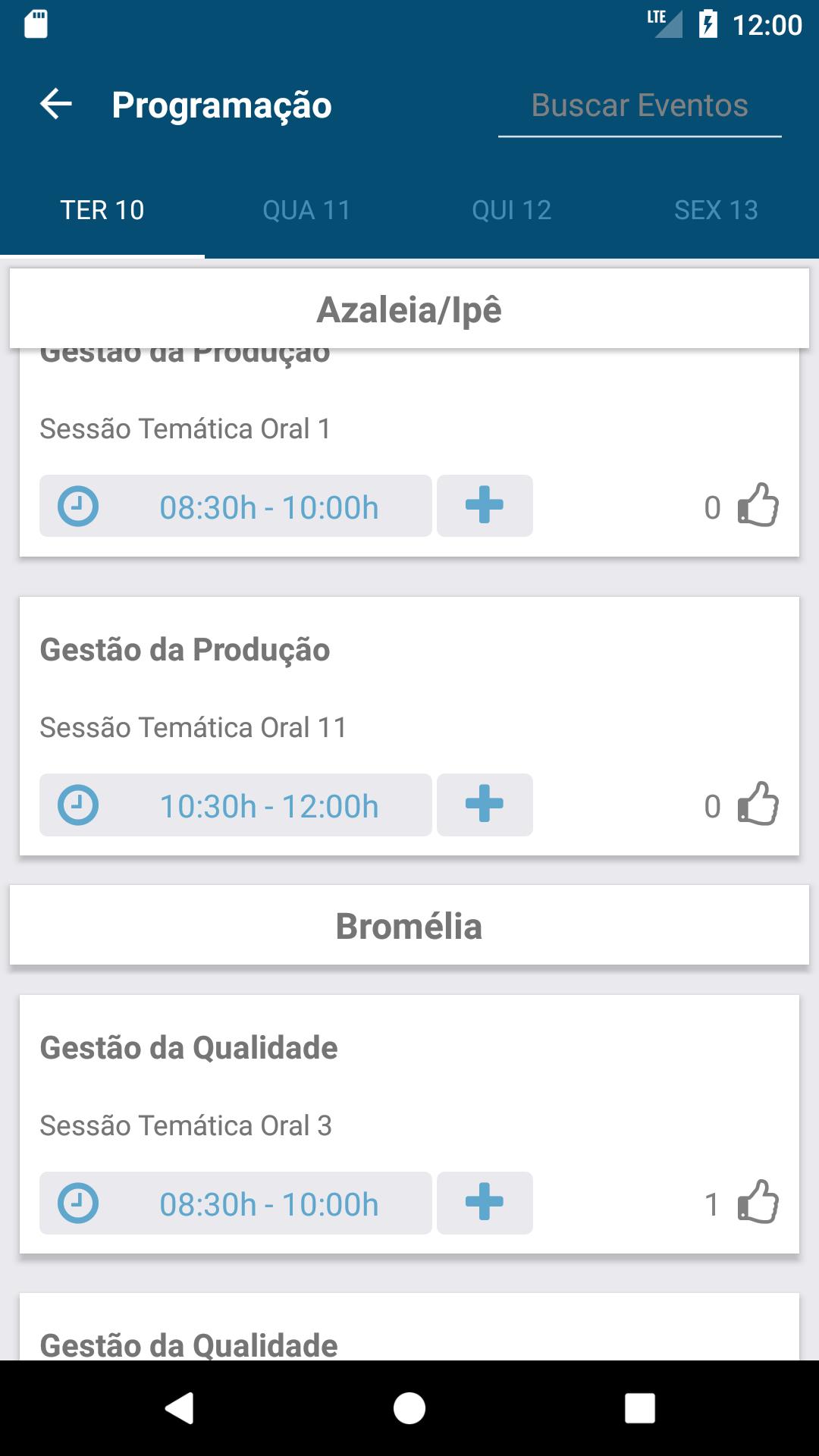Screen dimensions: 819x1456
Task: Open the Sessão Temática Oral 11 card
Action: 409,690
